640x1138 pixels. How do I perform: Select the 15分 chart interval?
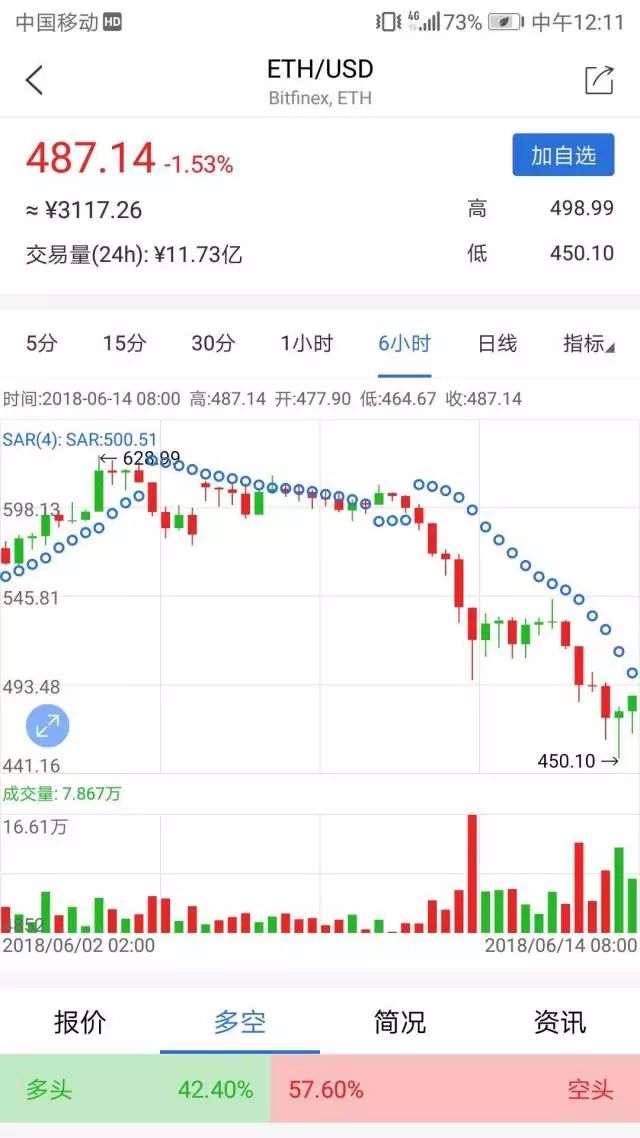tap(124, 343)
